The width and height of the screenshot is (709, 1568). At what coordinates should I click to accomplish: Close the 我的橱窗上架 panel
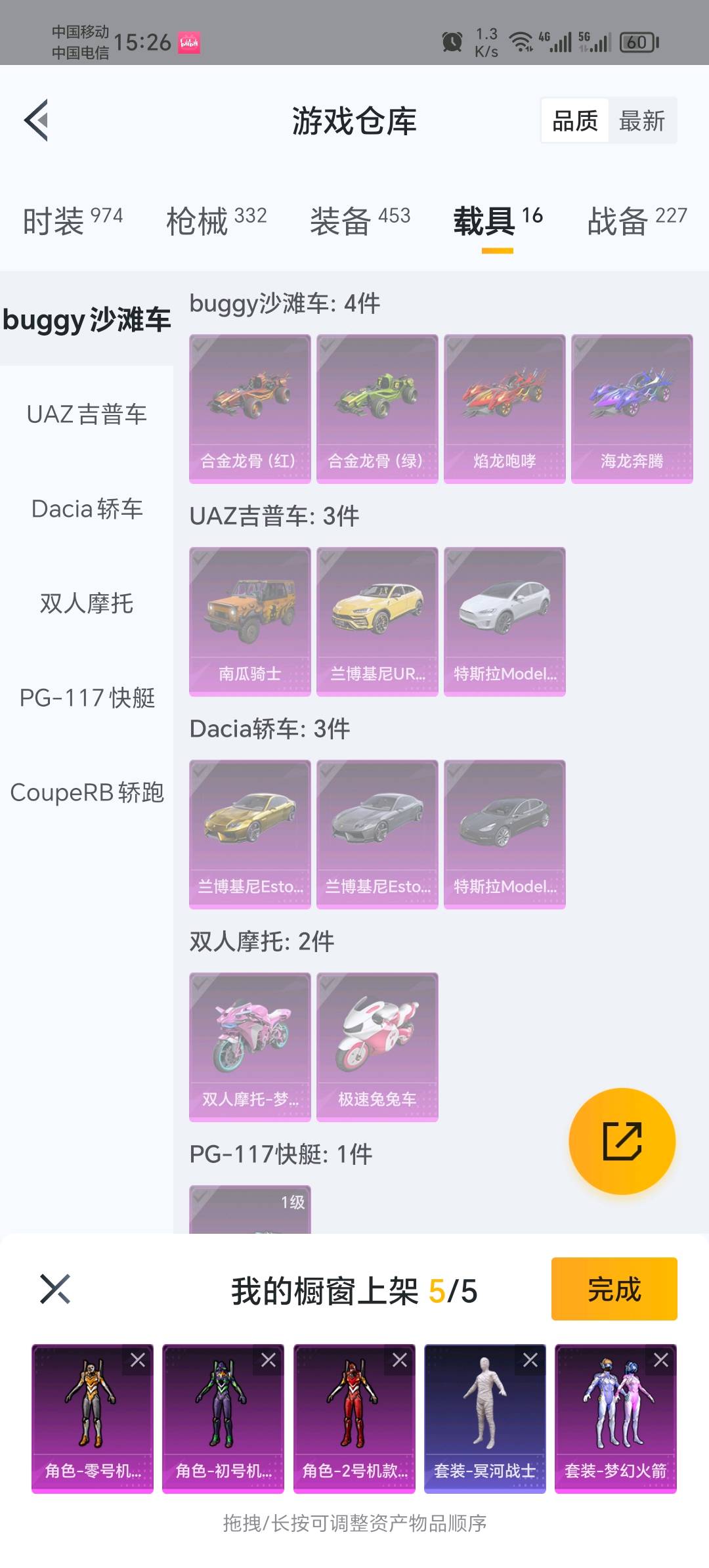[55, 1289]
